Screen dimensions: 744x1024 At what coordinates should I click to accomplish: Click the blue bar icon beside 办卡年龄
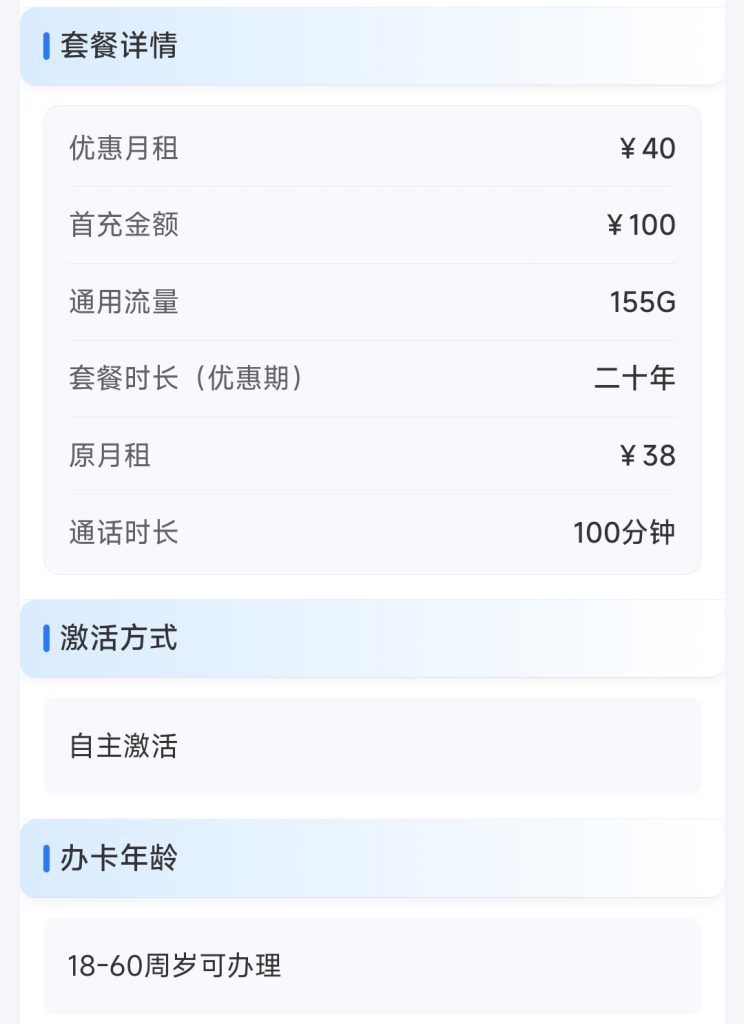click(46, 858)
